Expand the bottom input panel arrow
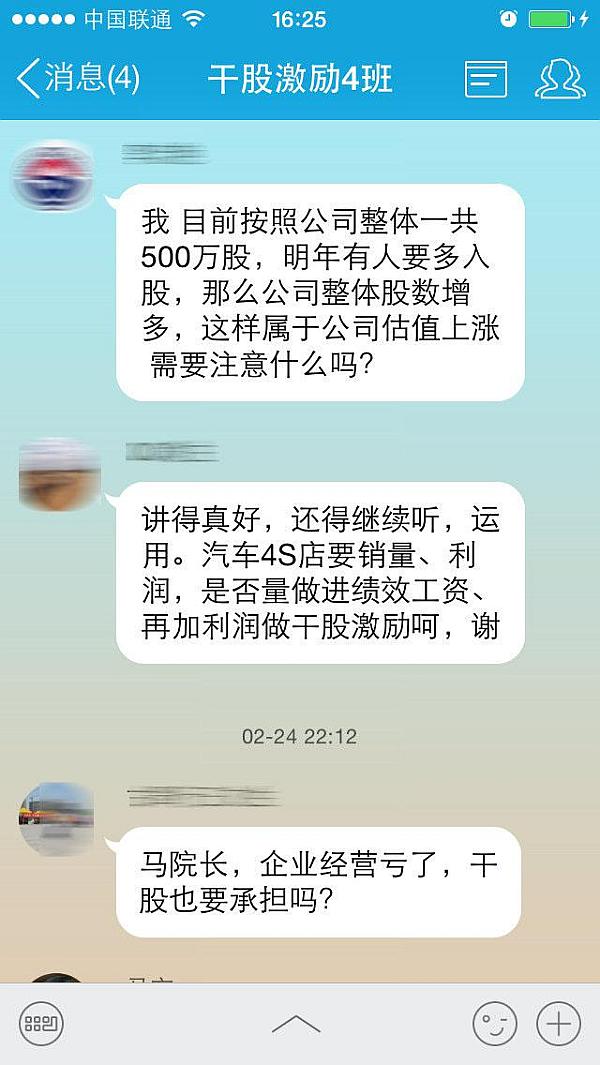 tap(296, 1023)
